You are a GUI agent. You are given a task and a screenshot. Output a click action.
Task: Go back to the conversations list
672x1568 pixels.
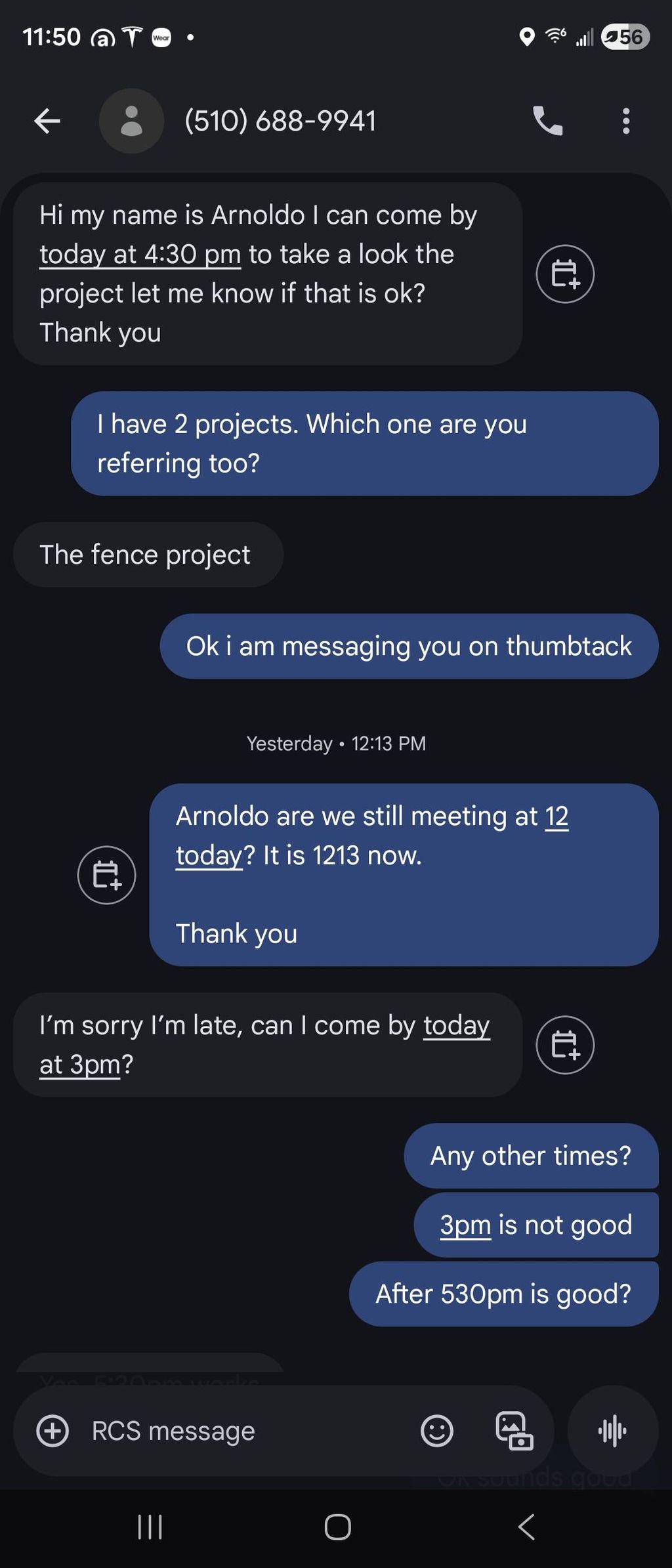[47, 121]
